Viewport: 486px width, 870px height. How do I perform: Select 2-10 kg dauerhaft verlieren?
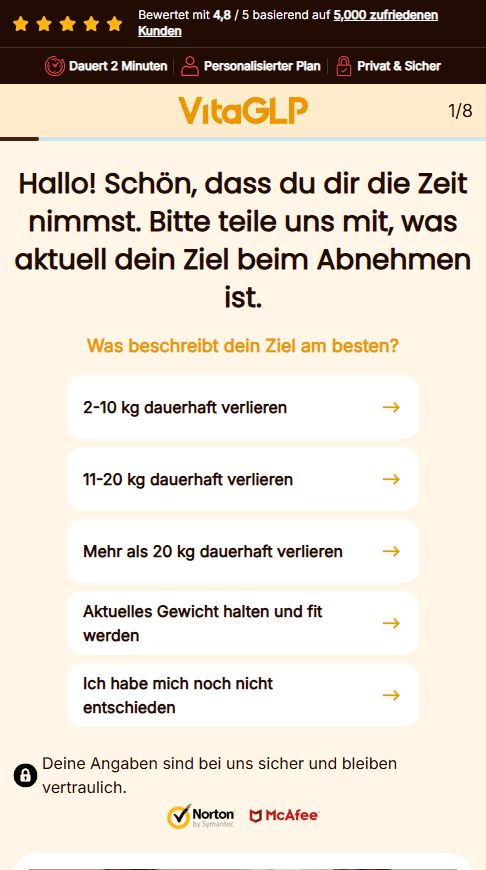[242, 407]
